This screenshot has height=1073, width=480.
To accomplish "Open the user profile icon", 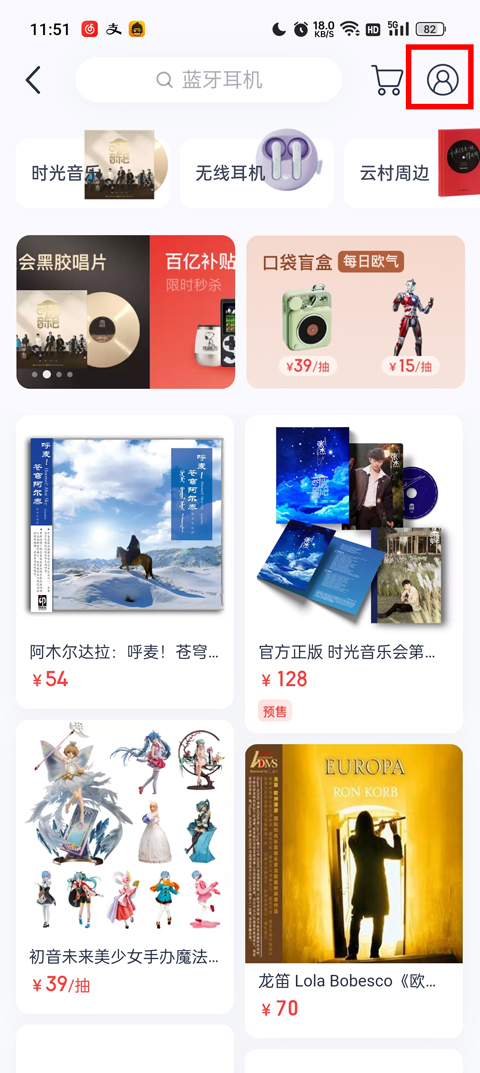I will click(x=443, y=80).
